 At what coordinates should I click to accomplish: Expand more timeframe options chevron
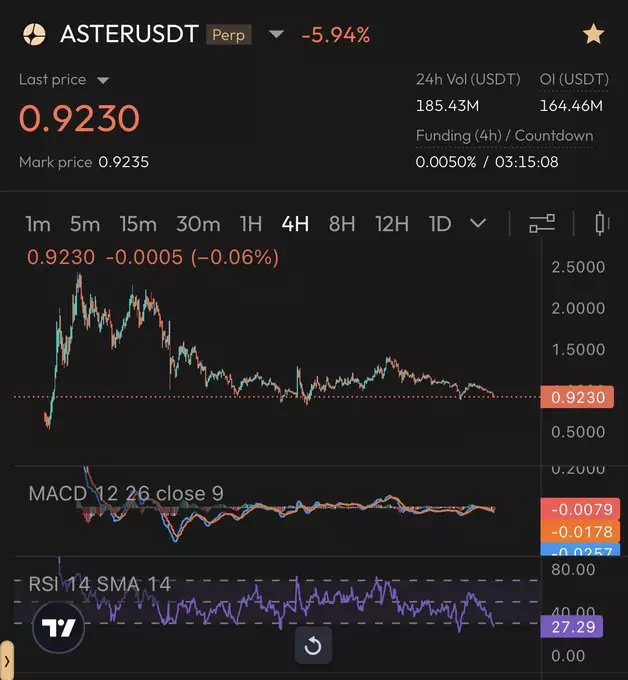[478, 223]
